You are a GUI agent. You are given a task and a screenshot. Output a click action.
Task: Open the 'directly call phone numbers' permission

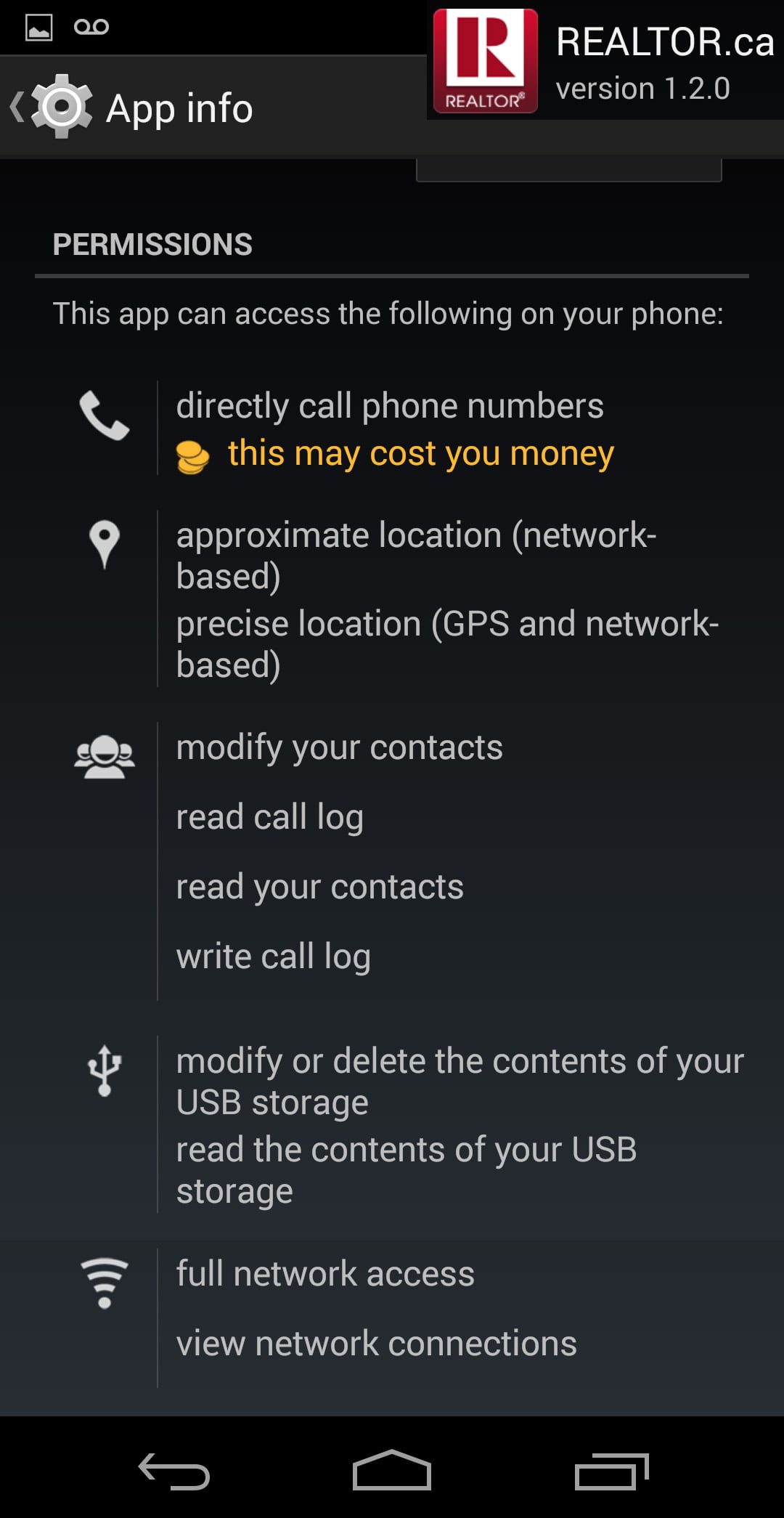pos(390,406)
